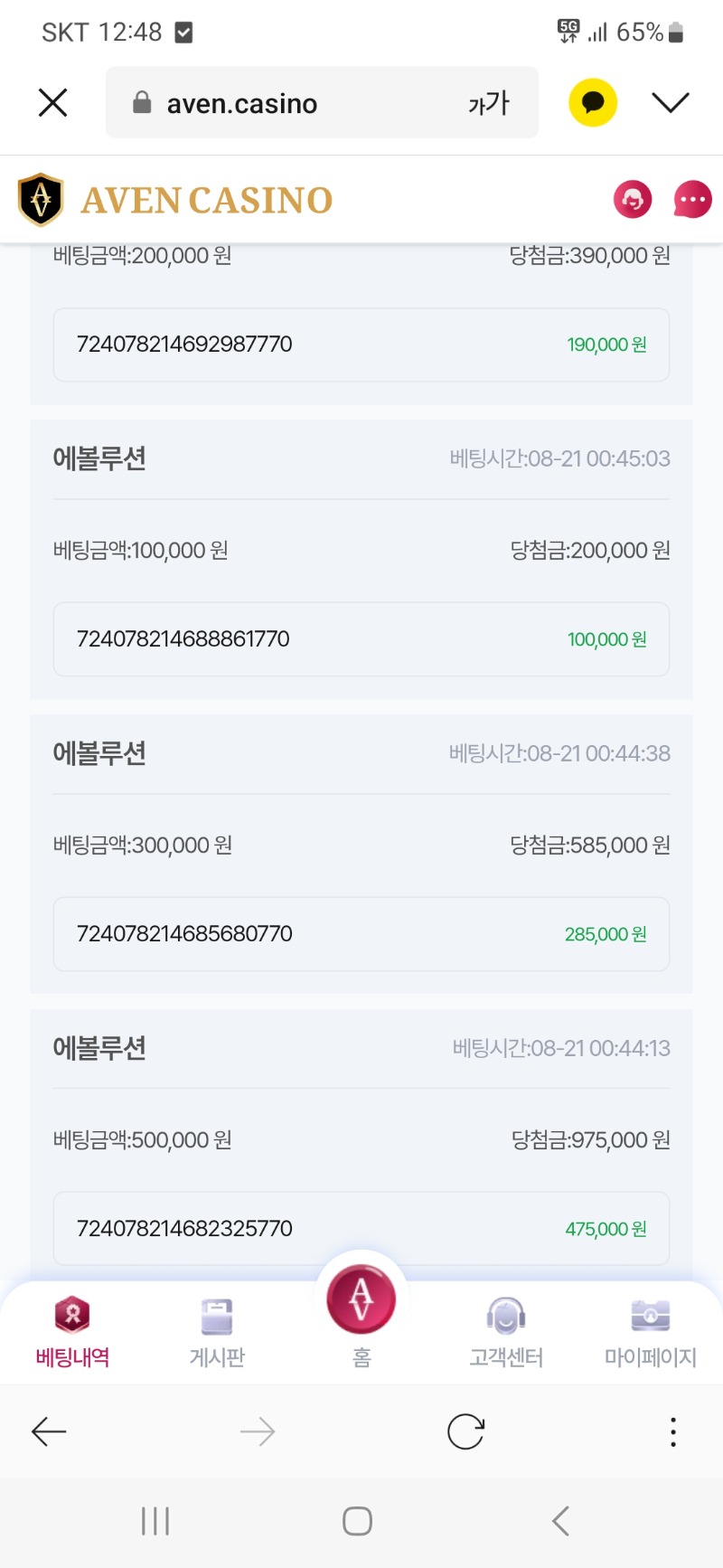The width and height of the screenshot is (723, 1568).
Task: Open the browser's three-dot menu
Action: coord(673,1431)
